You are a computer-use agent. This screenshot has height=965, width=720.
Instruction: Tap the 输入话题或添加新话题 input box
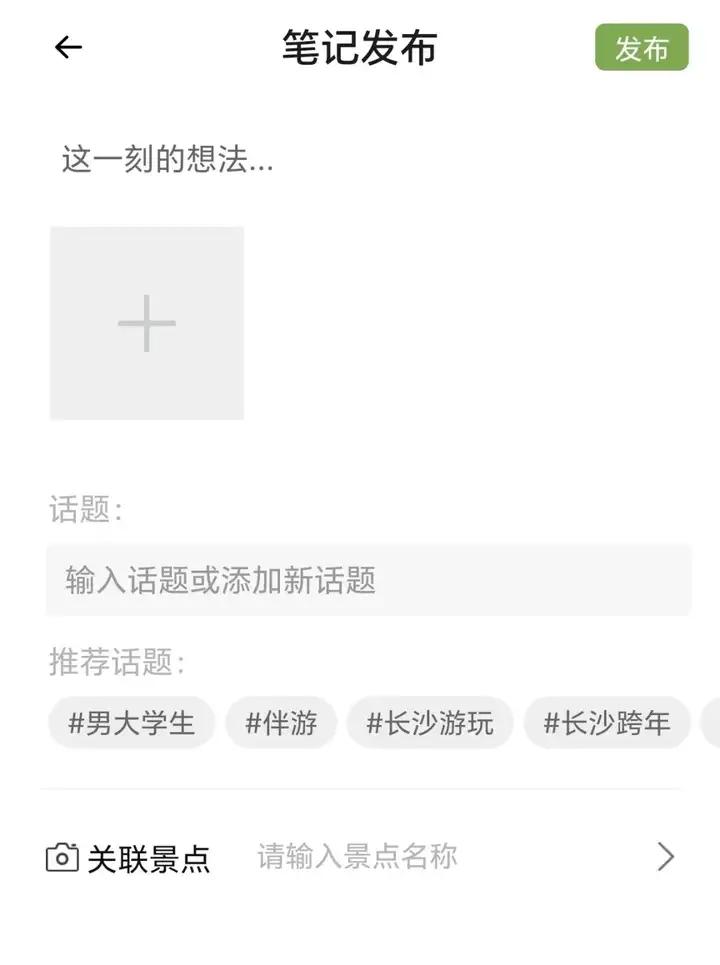coord(368,580)
